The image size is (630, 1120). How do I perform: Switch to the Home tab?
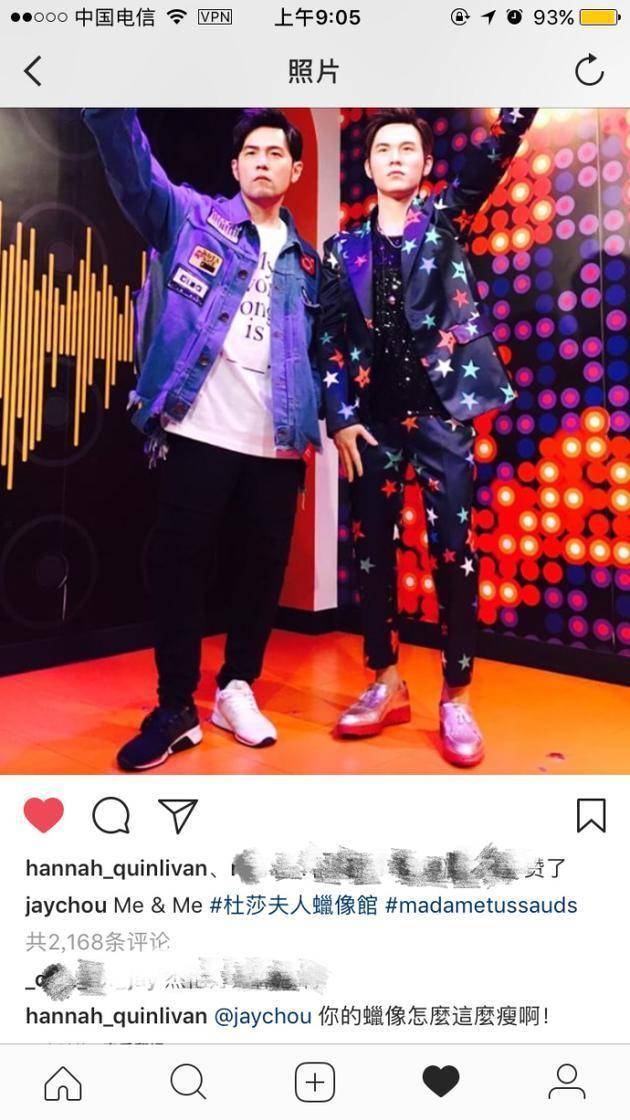pos(63,1082)
